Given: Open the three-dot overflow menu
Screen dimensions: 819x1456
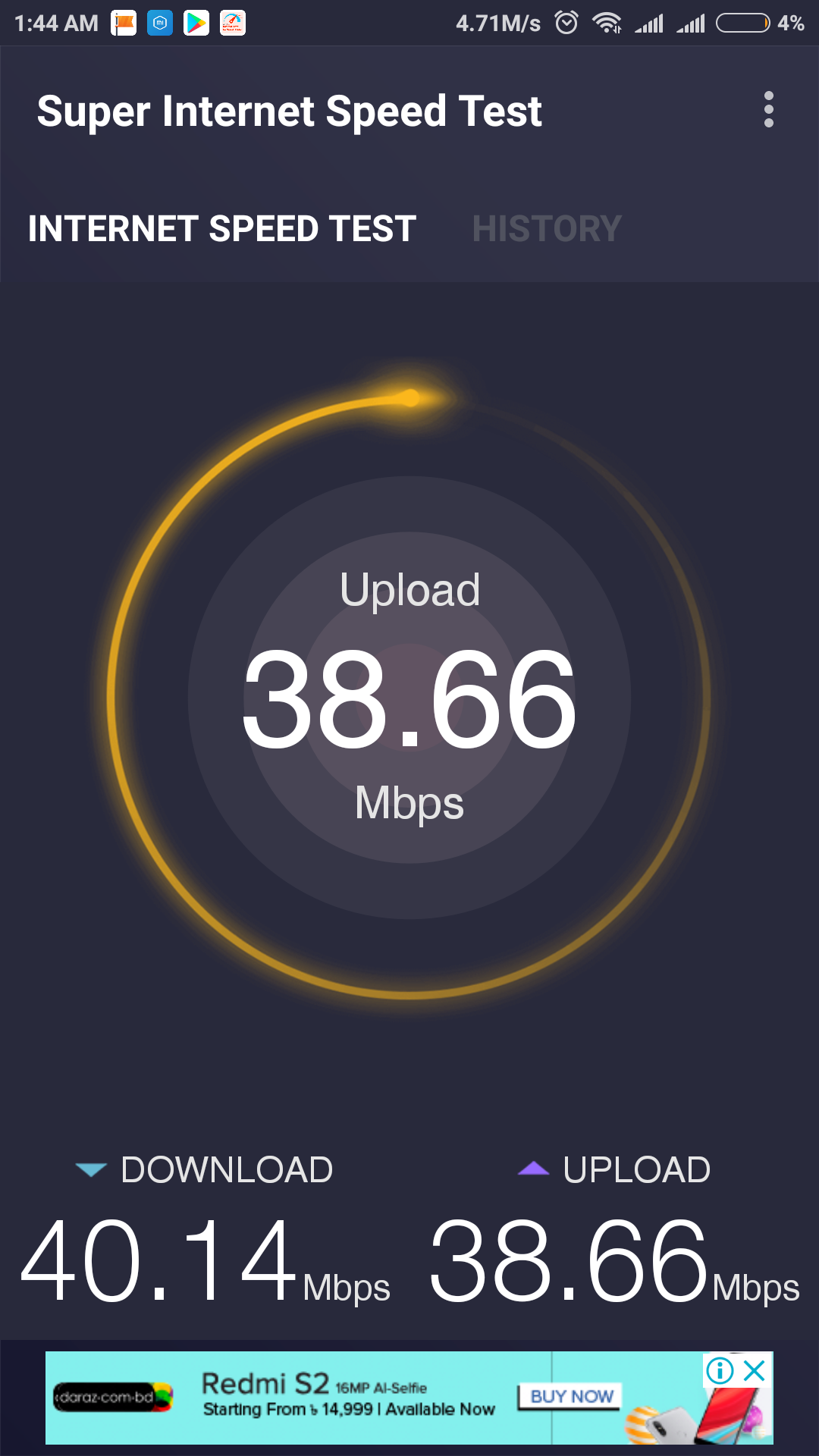Looking at the screenshot, I should (x=768, y=110).
